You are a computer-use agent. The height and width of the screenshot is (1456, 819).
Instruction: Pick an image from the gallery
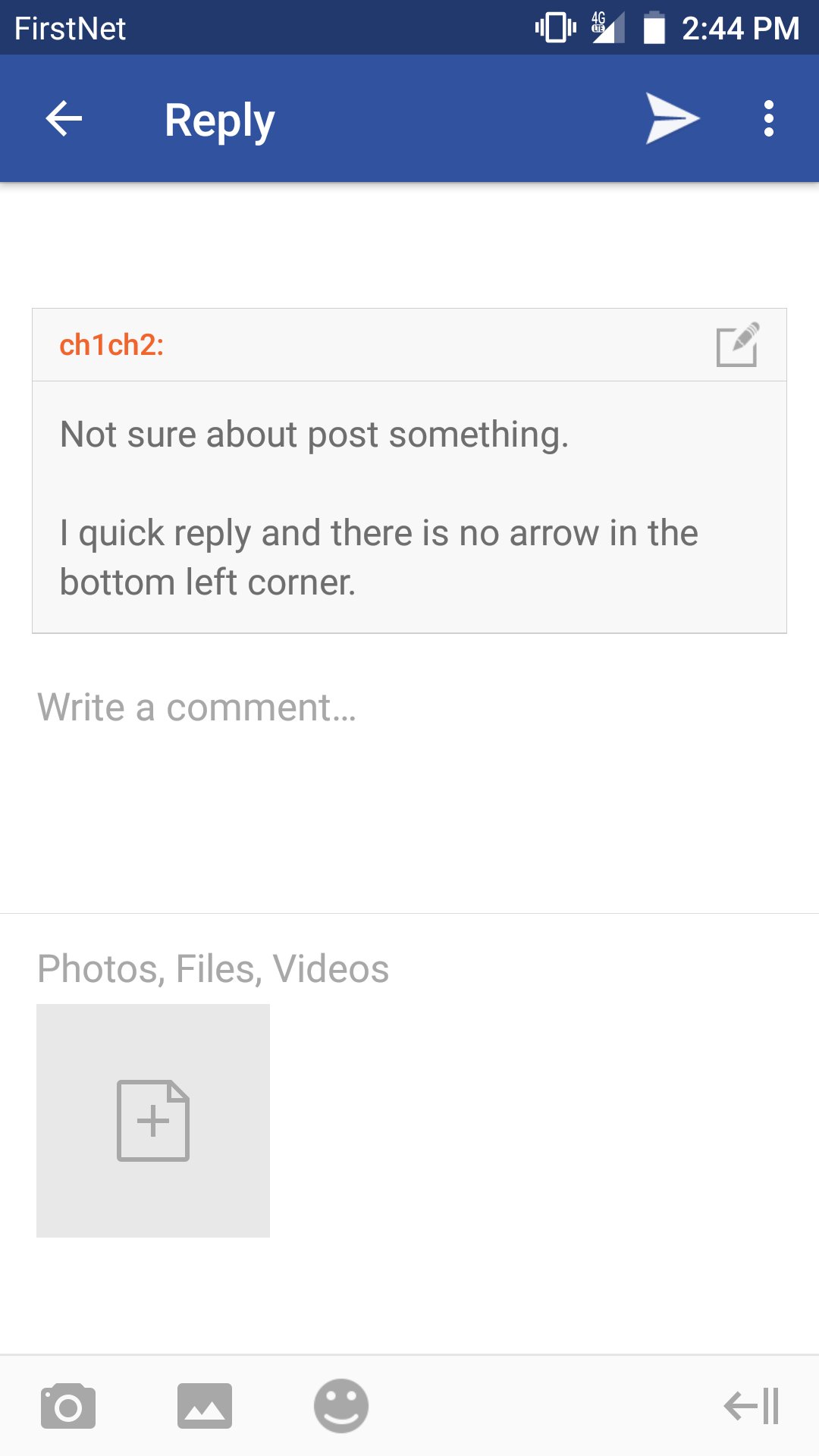pos(205,1406)
